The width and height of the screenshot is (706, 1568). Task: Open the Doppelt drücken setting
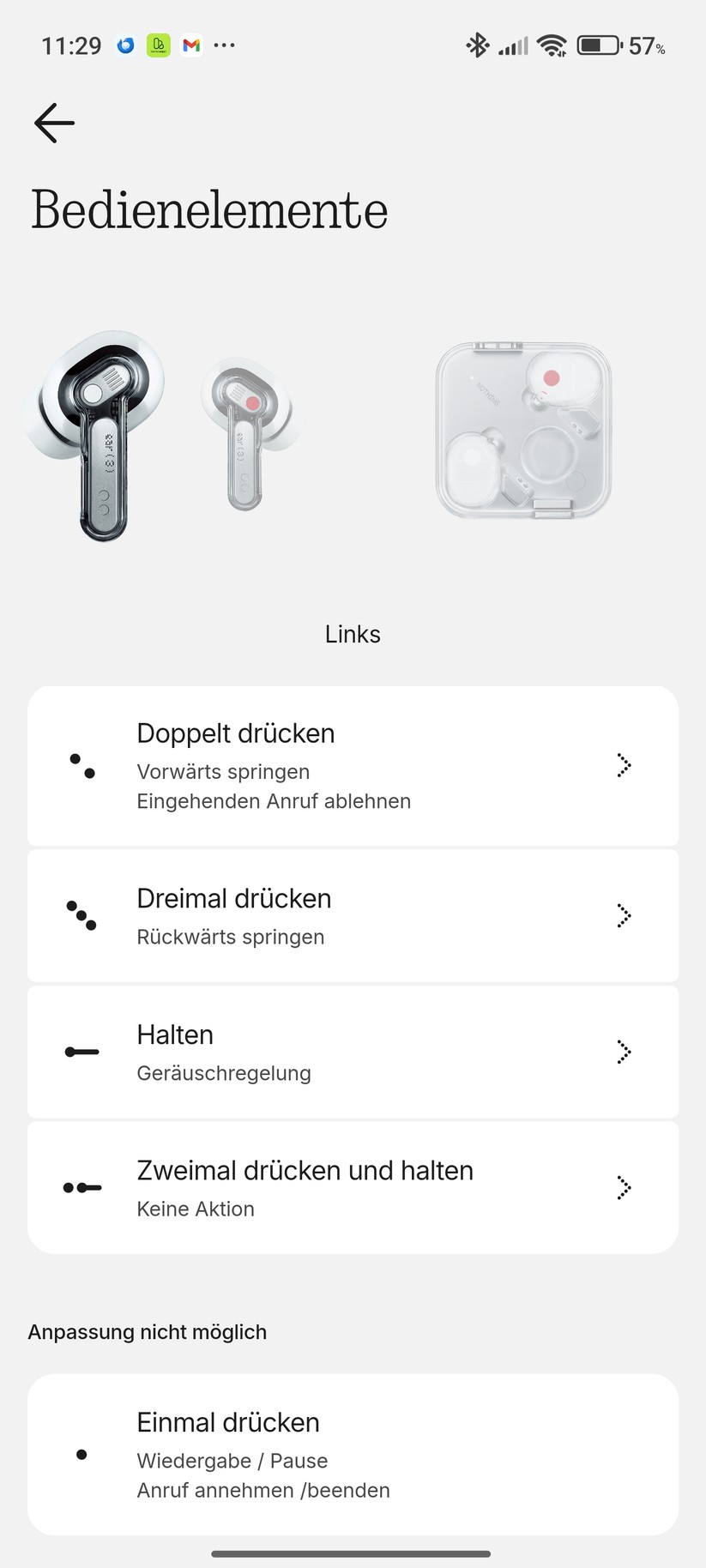pos(353,766)
